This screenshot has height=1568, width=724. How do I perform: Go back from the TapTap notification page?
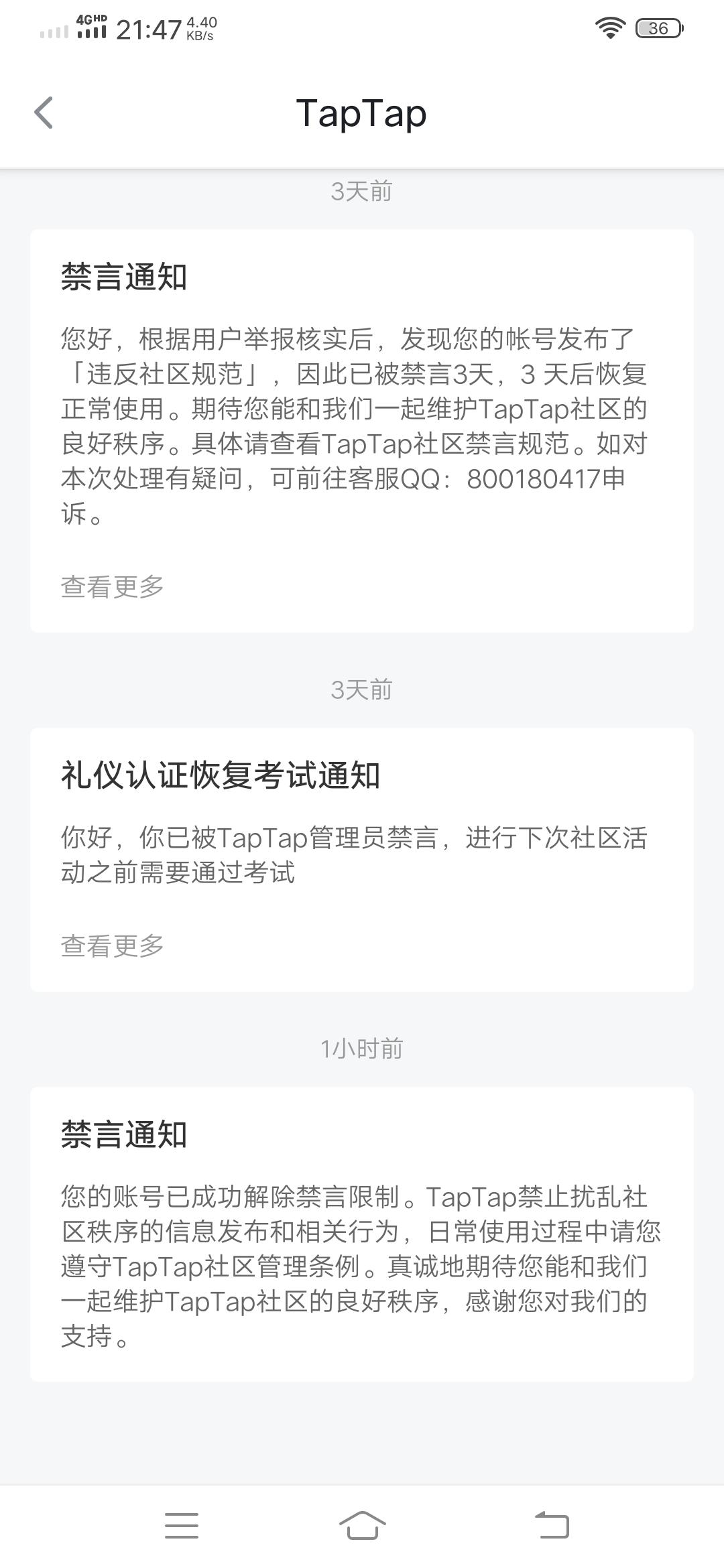pos(44,113)
